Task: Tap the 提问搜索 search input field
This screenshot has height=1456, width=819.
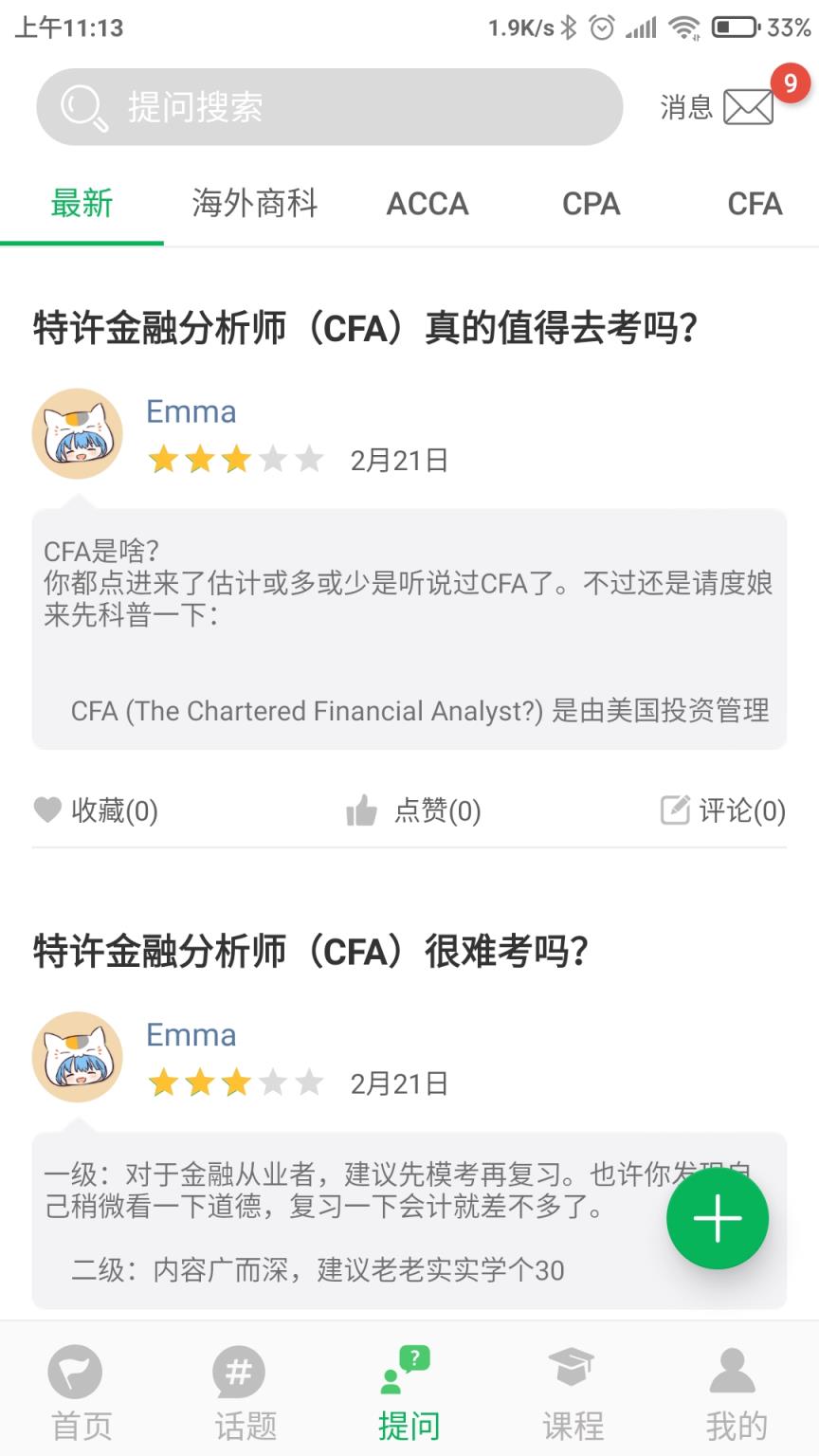Action: (328, 107)
